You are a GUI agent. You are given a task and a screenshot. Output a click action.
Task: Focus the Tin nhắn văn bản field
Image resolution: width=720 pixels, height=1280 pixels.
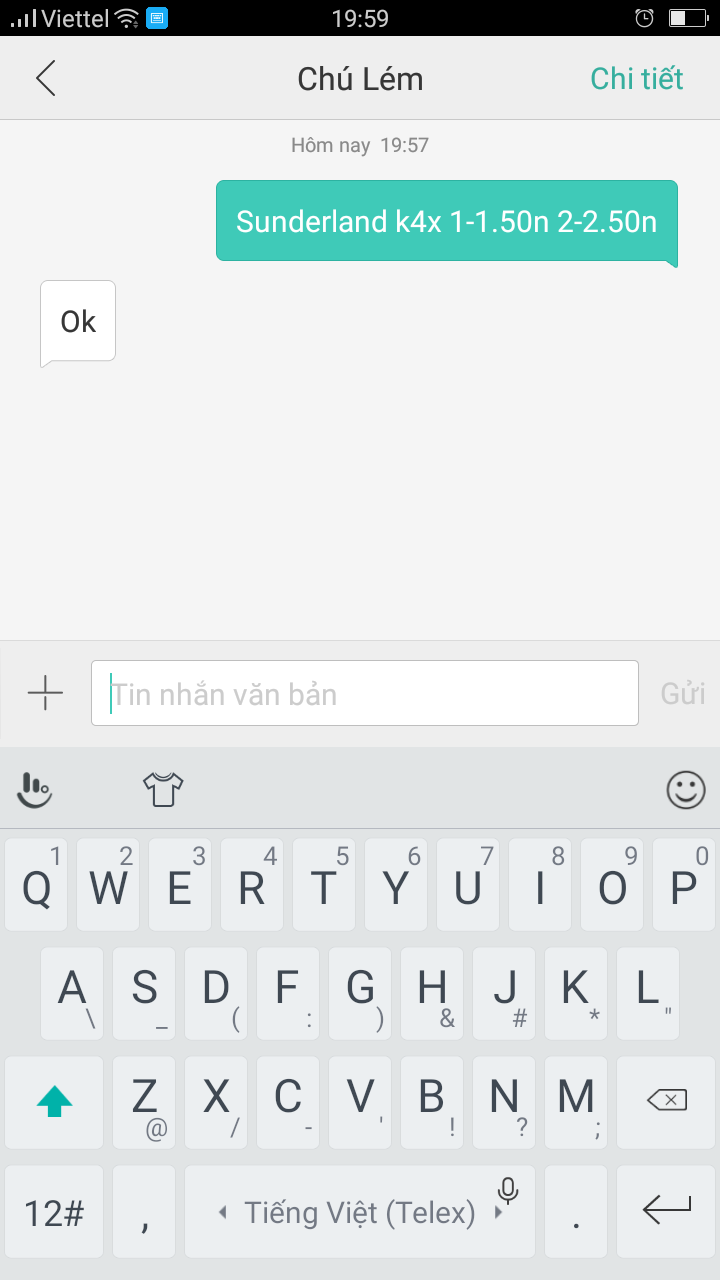364,693
